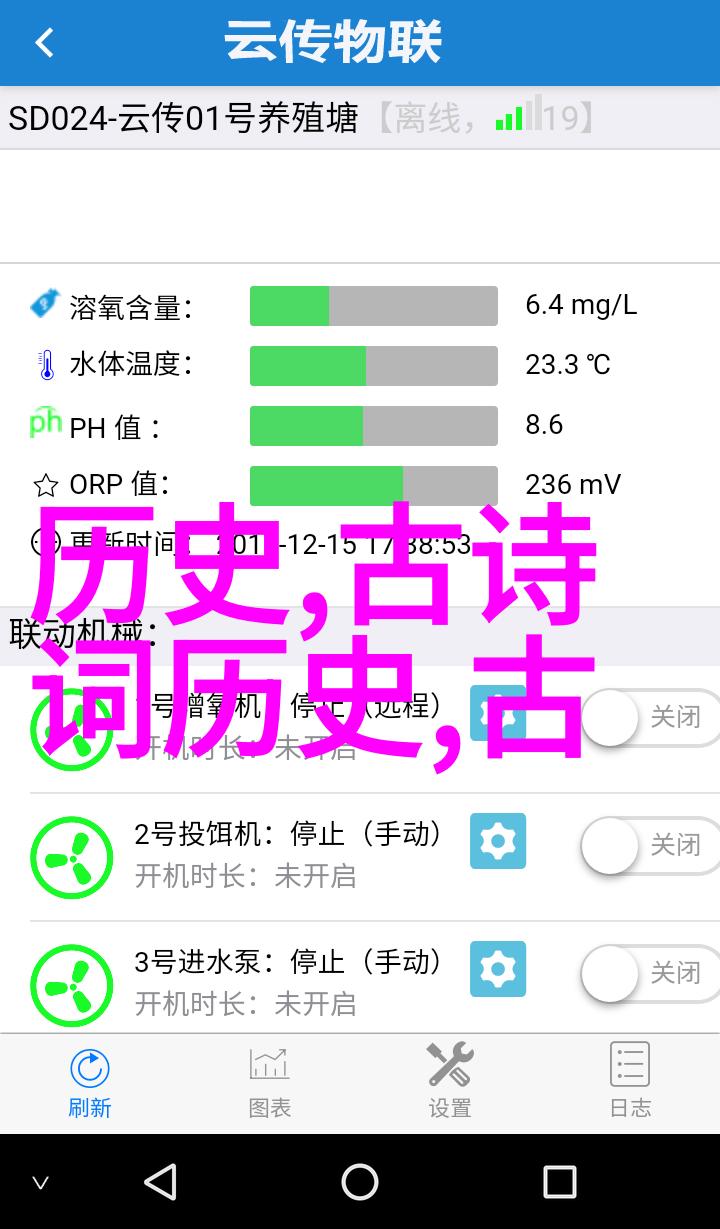Switch to the 日志 tab
Viewport: 720px width, 1229px height.
click(x=630, y=1082)
